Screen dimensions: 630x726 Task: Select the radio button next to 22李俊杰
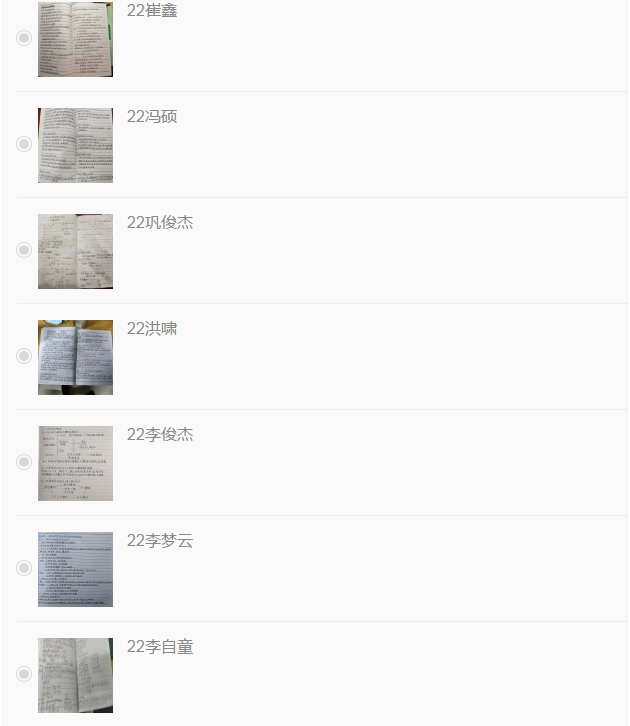pos(24,462)
